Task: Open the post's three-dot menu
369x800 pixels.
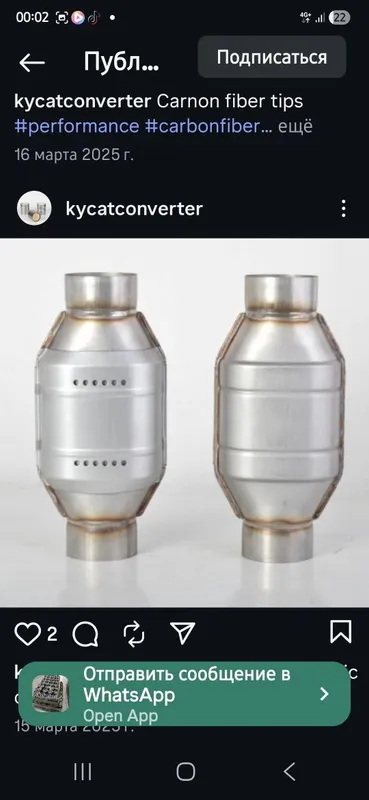Action: (x=343, y=209)
